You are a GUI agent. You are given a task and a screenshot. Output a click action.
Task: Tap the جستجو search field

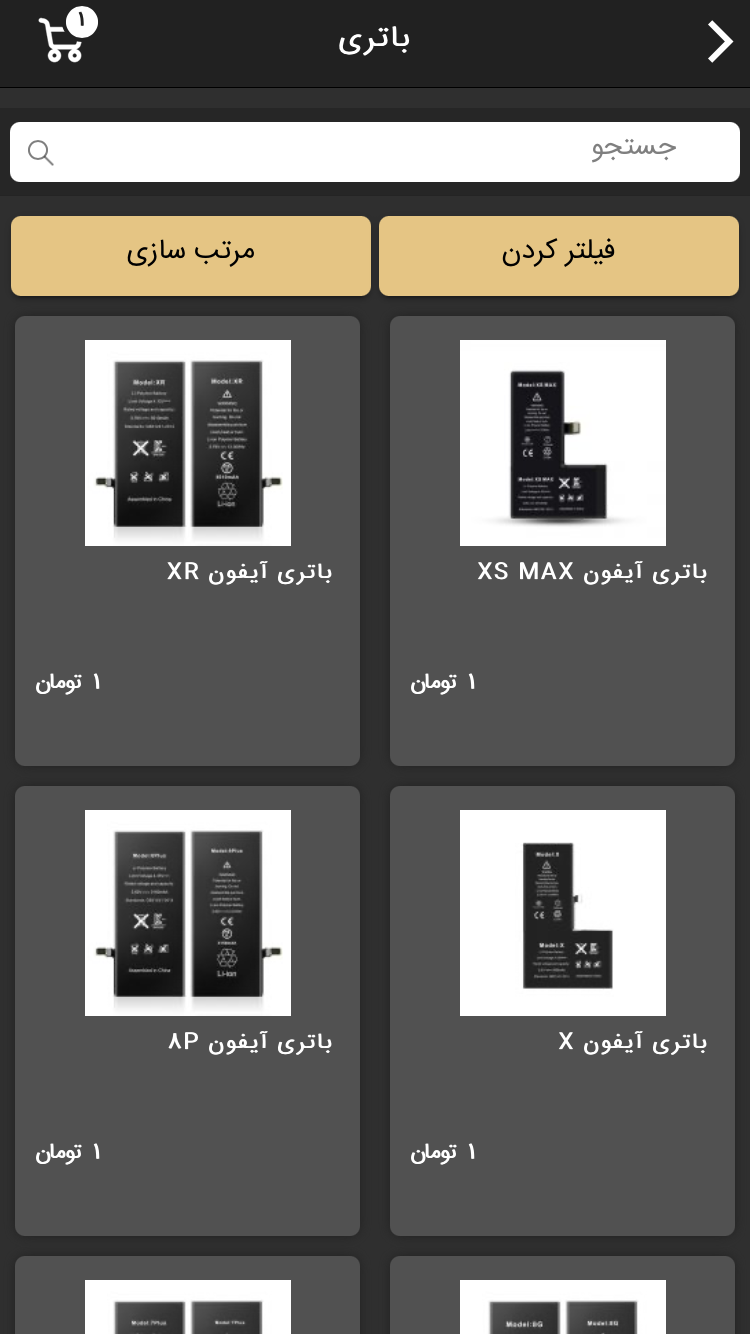375,152
